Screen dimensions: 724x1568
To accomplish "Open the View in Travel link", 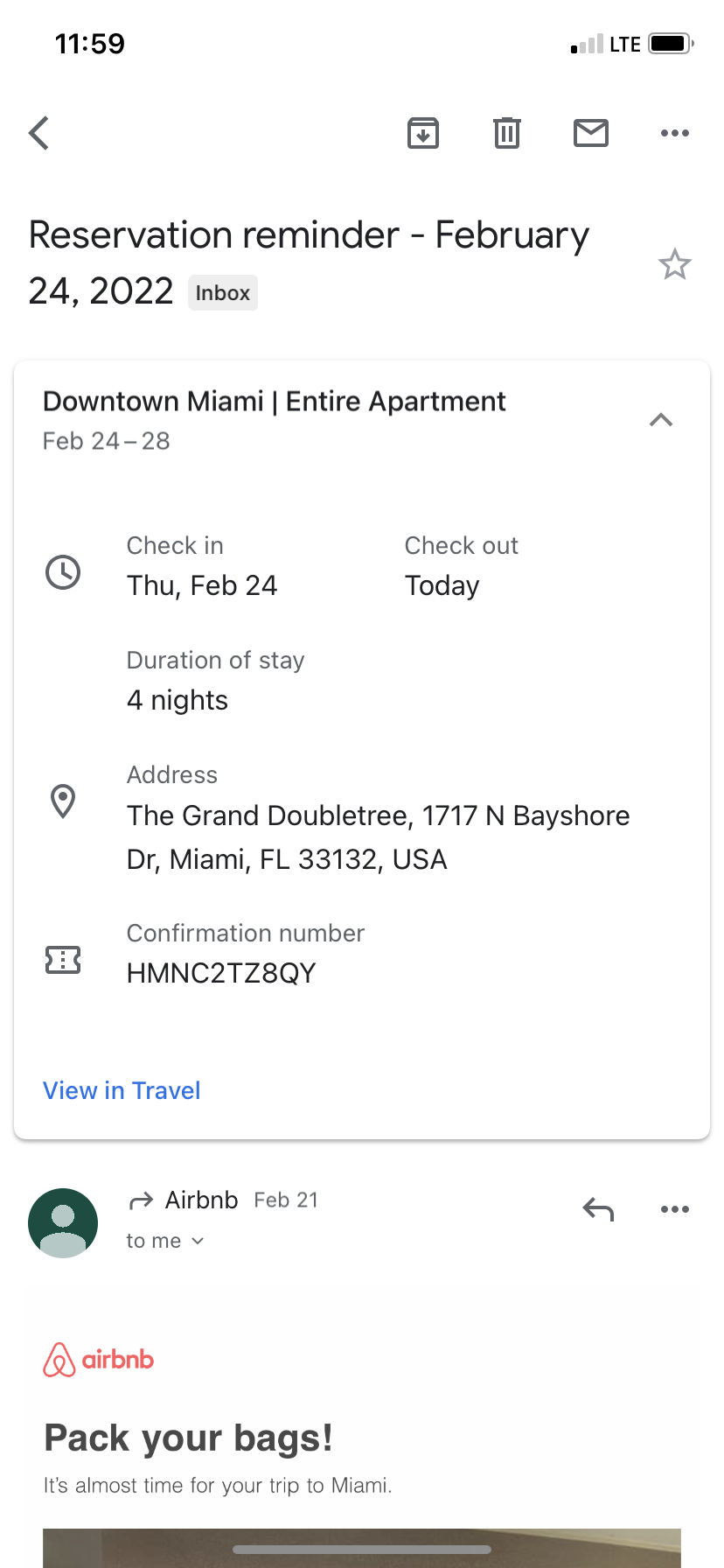I will [x=122, y=1090].
